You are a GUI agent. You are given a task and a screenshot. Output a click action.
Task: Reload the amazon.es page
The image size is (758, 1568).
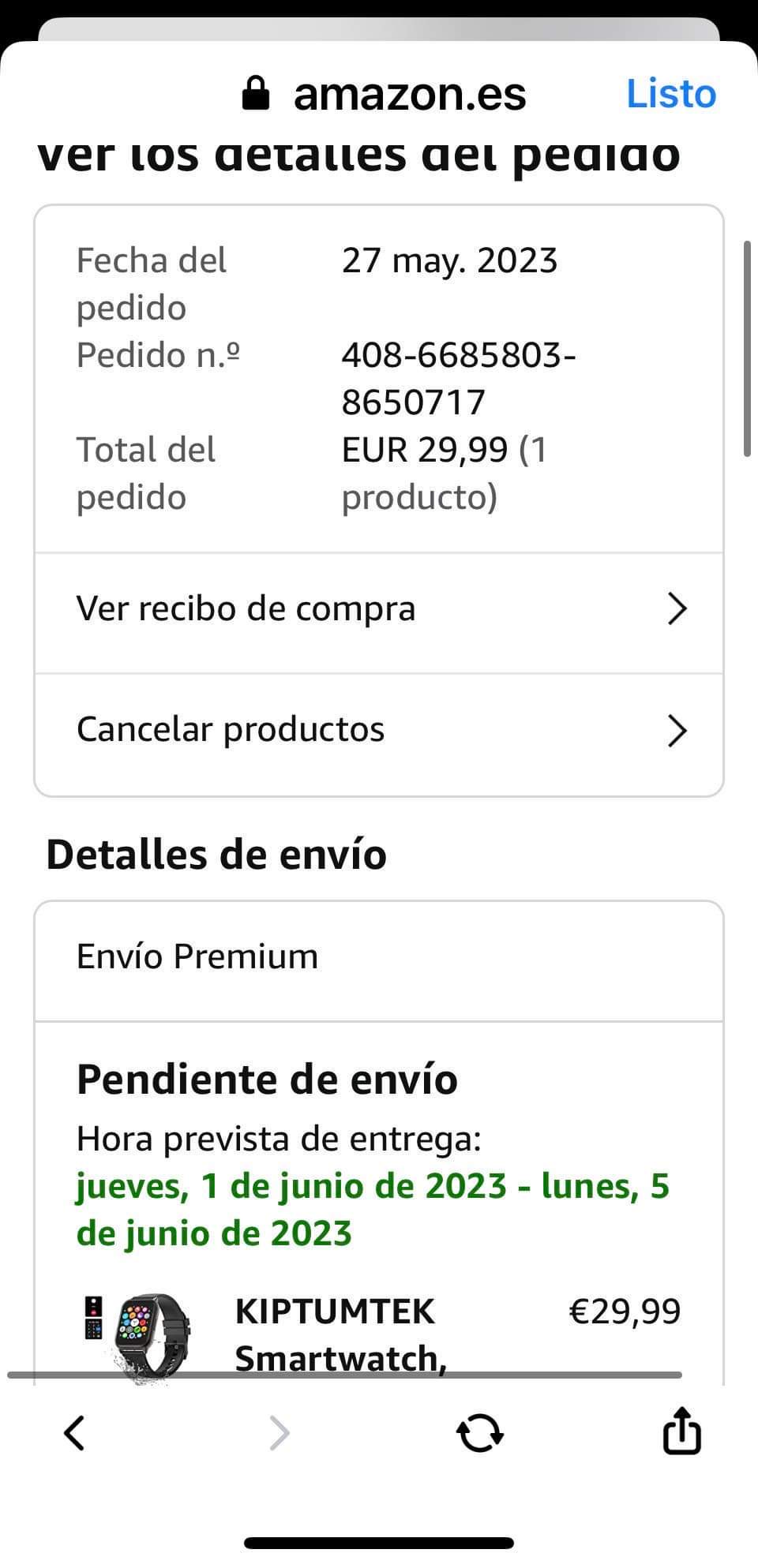point(480,1433)
